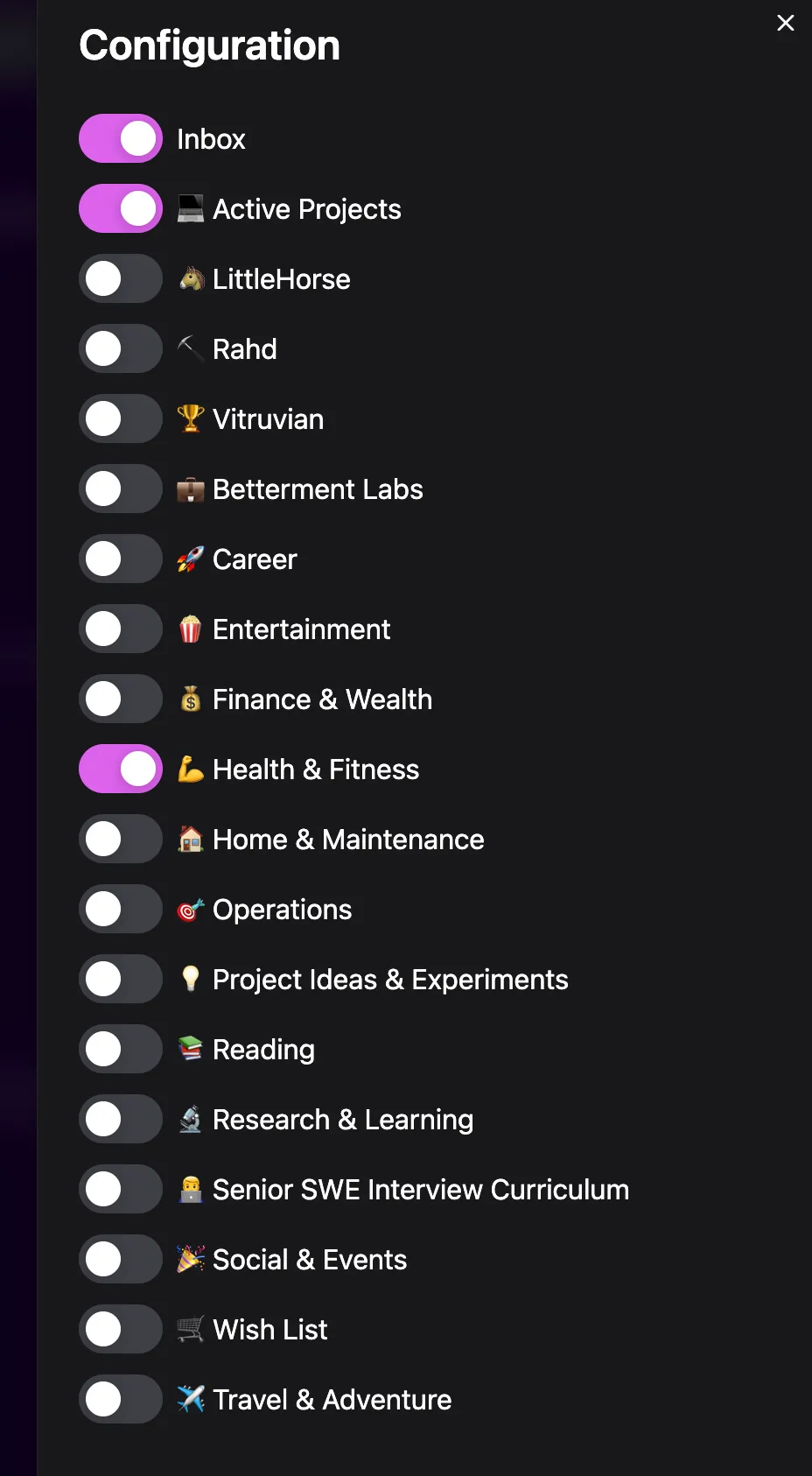Toggle the Career switch on
This screenshot has width=812, height=1476.
click(x=121, y=559)
